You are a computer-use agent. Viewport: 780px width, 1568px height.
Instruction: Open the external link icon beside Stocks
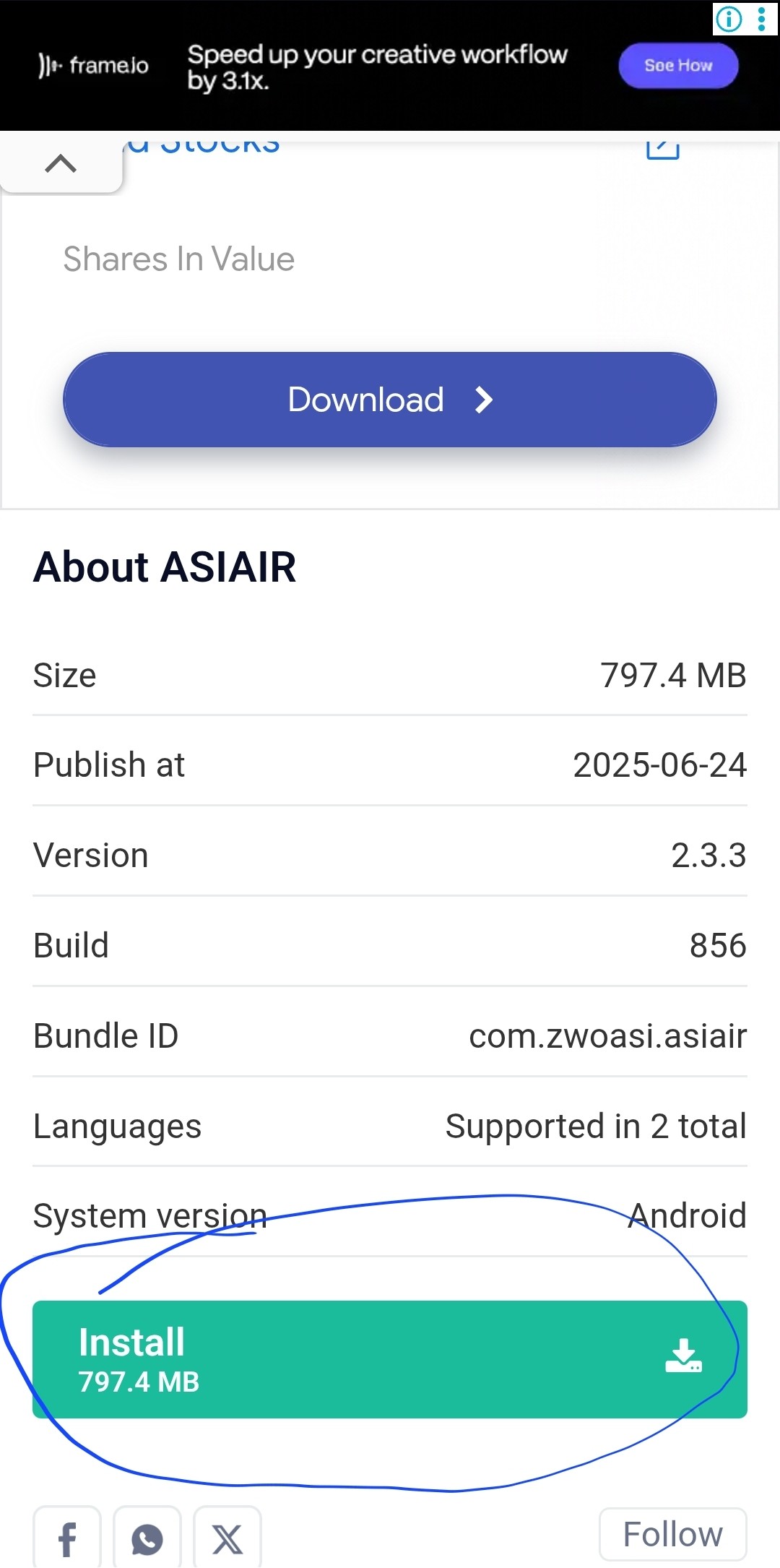click(662, 147)
